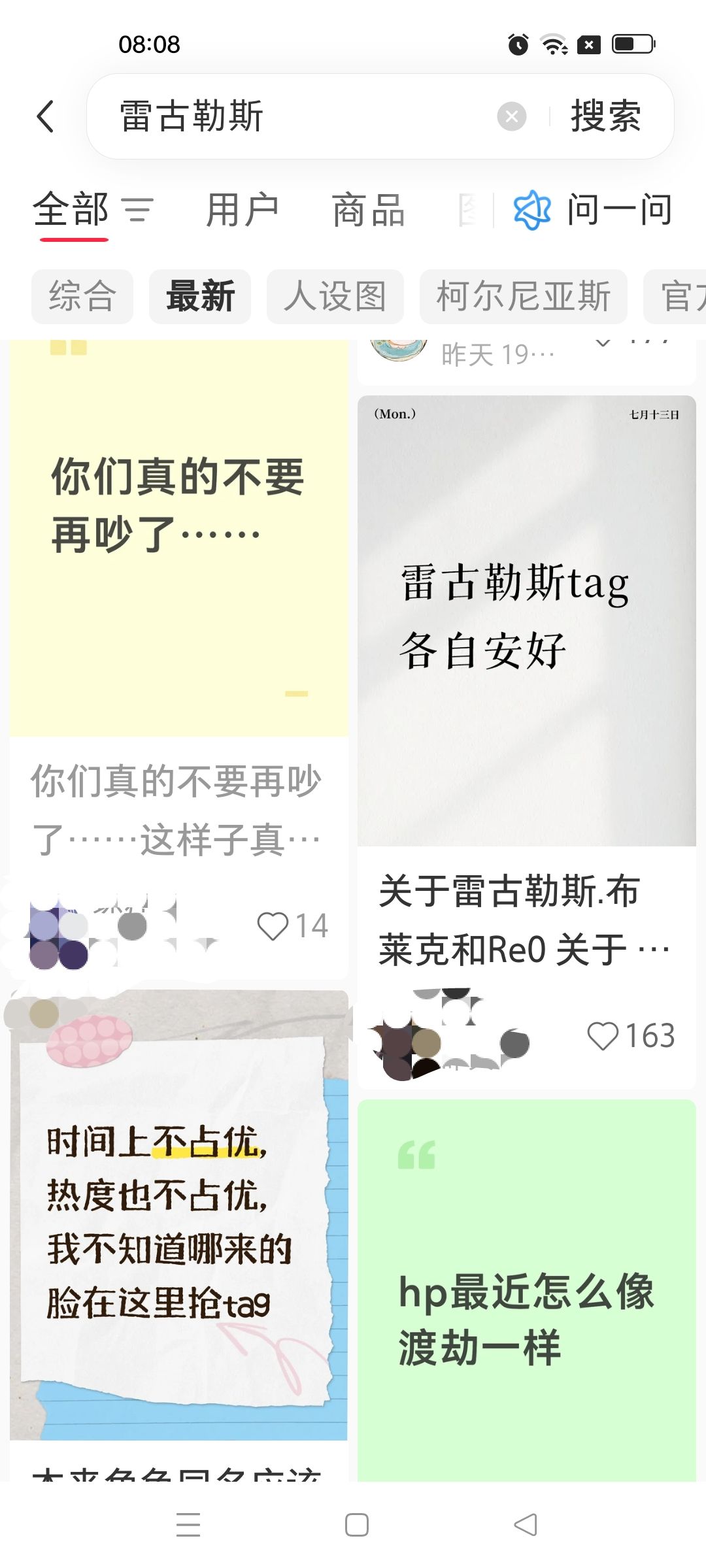Tap the 搜索 button

point(606,117)
